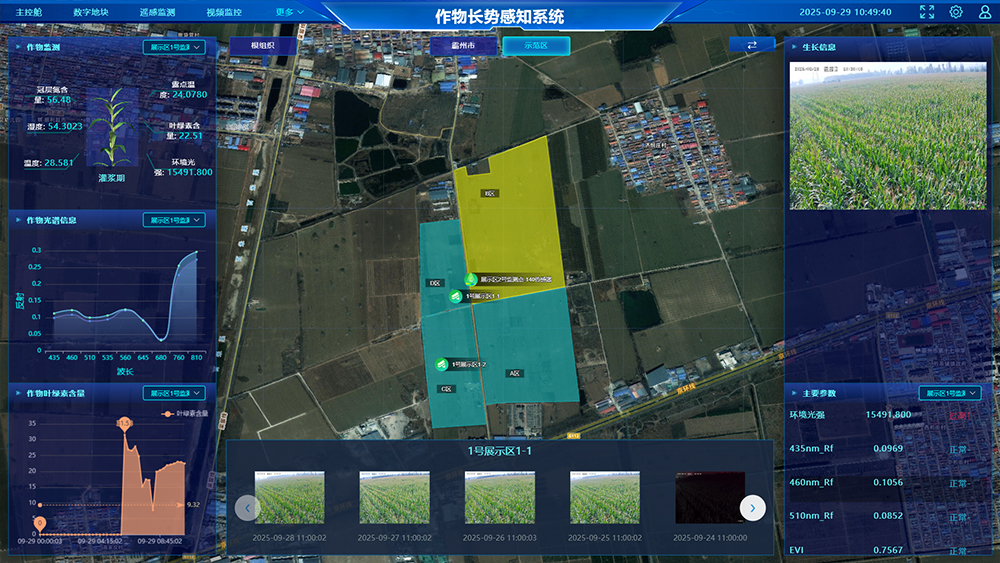This screenshot has width=1000, height=563.
Task: Open the 生长信息 field camera image
Action: (x=888, y=135)
